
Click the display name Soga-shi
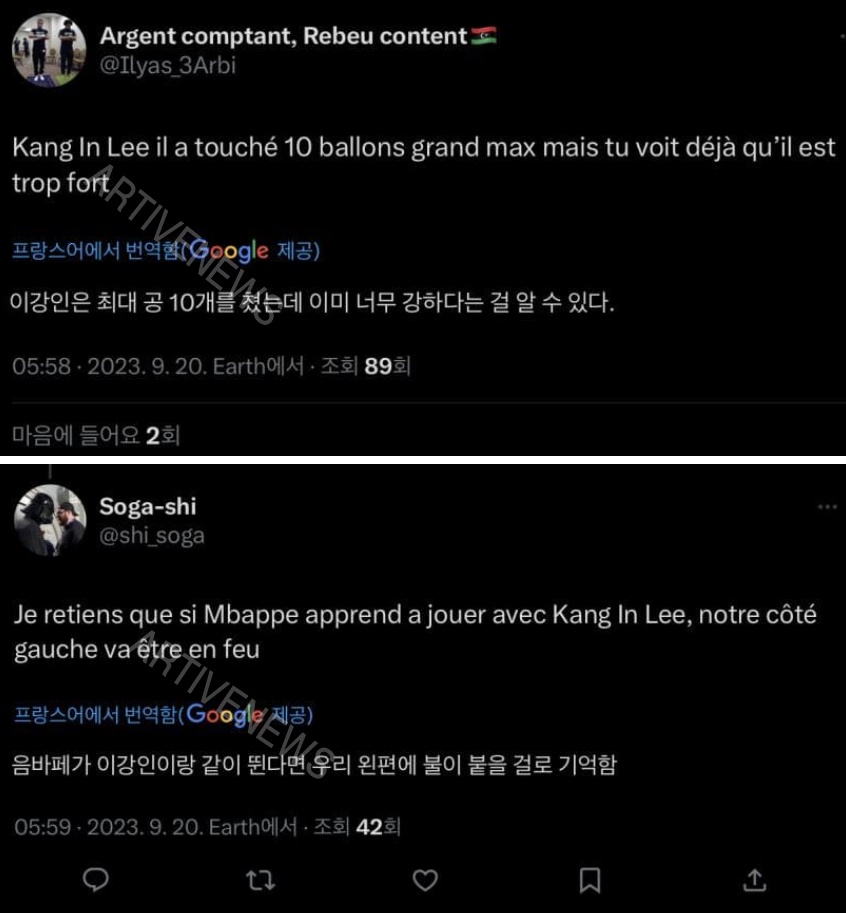click(148, 507)
